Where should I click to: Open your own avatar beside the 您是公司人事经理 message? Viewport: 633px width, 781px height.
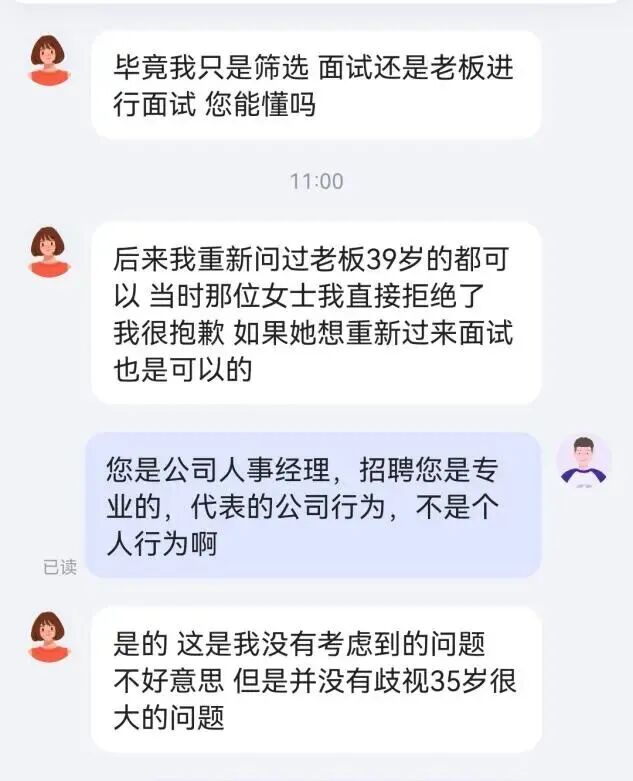(x=583, y=461)
